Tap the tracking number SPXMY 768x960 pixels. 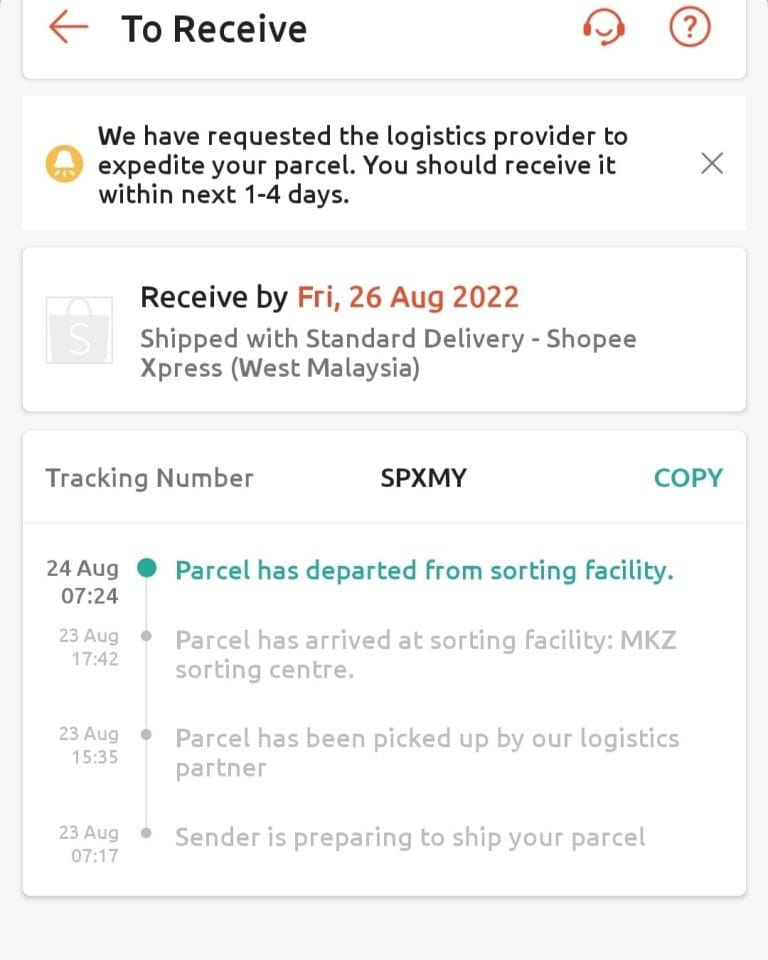pos(424,477)
